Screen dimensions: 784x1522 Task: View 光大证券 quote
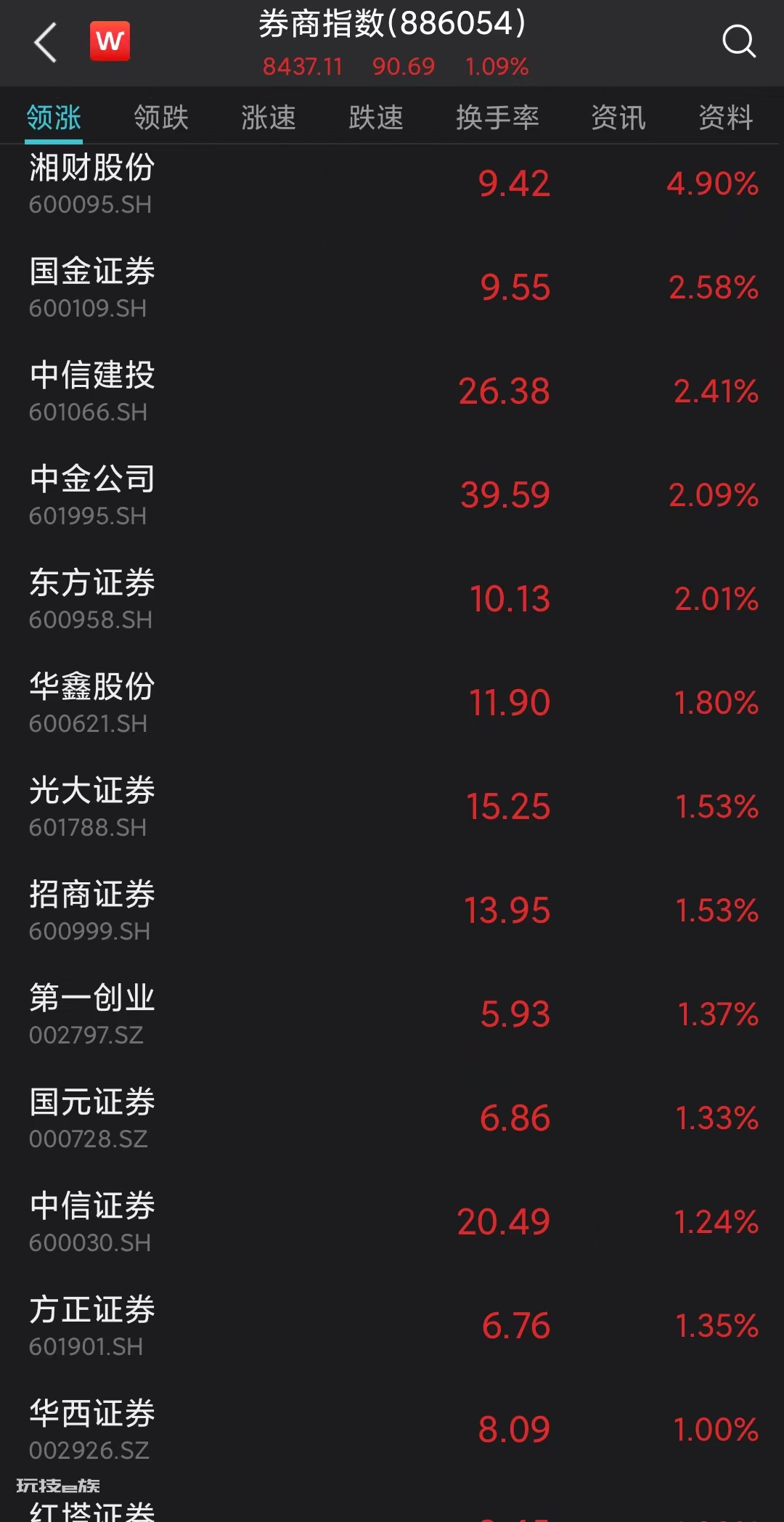pos(392,807)
